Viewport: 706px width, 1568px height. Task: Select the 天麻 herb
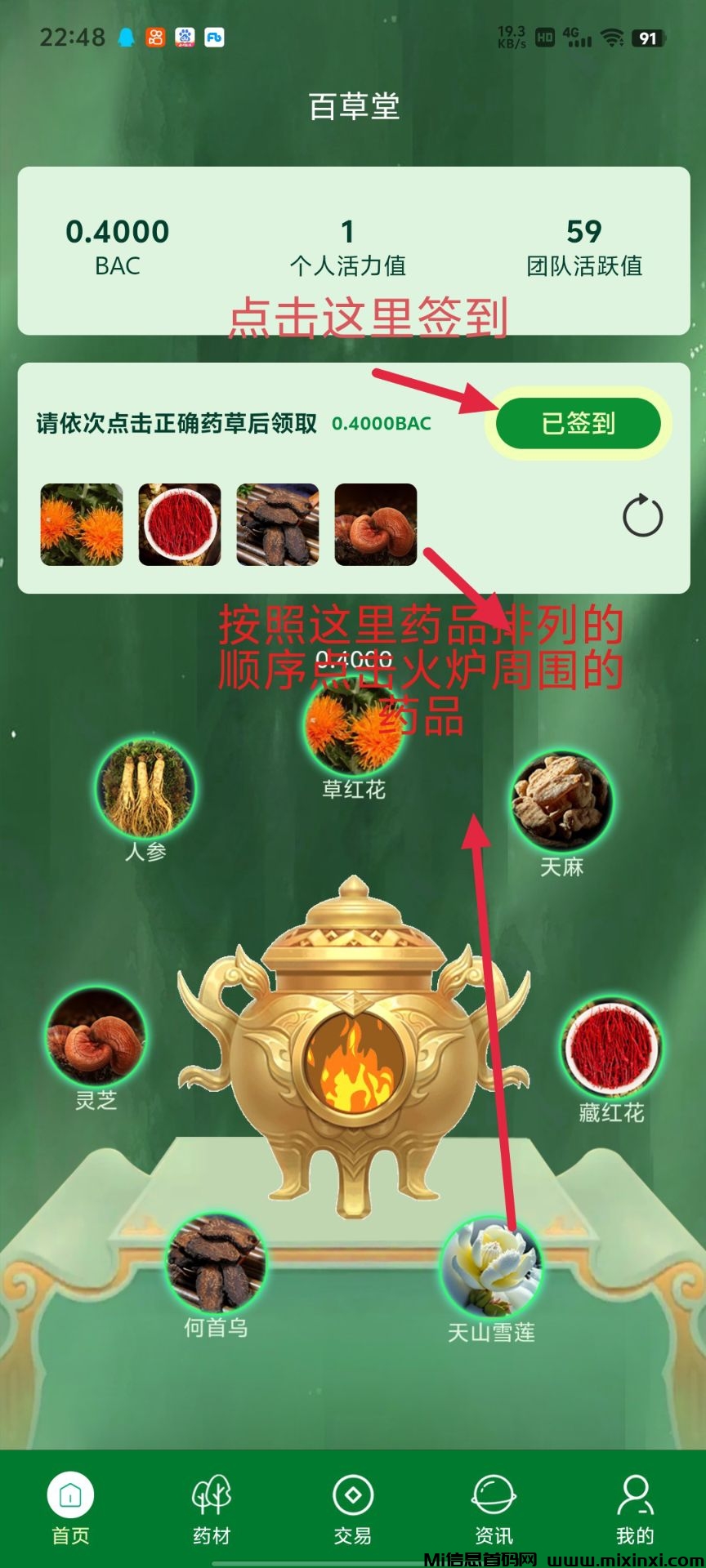click(561, 802)
